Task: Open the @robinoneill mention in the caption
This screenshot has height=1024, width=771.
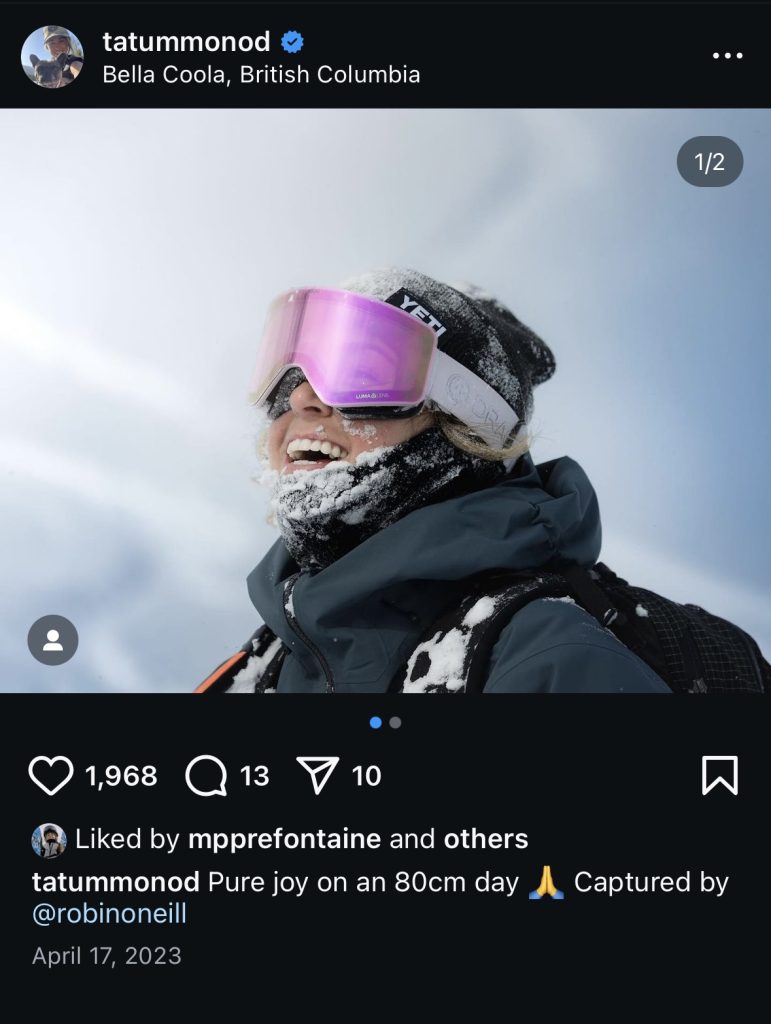Action: pyautogui.click(x=109, y=913)
